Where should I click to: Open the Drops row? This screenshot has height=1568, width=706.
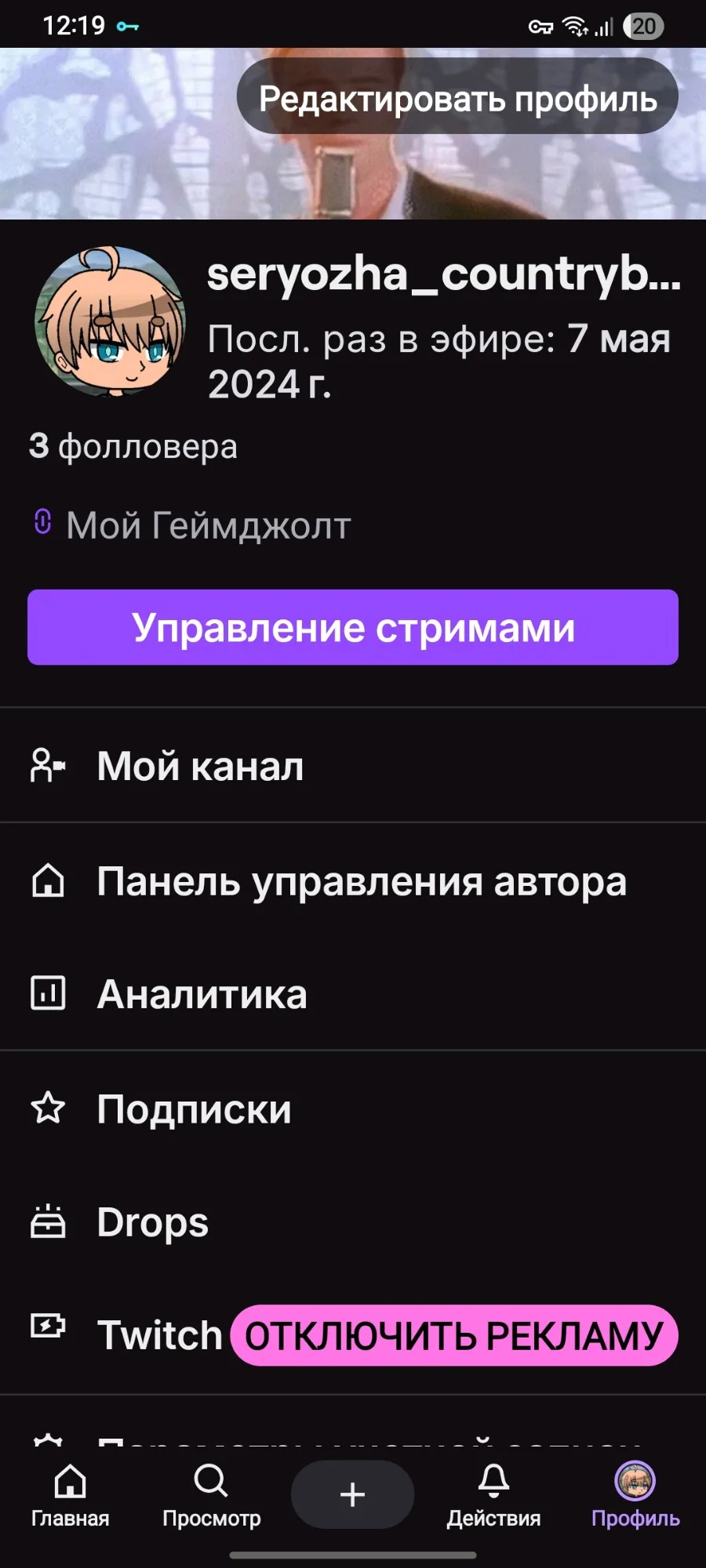pyautogui.click(x=353, y=1221)
